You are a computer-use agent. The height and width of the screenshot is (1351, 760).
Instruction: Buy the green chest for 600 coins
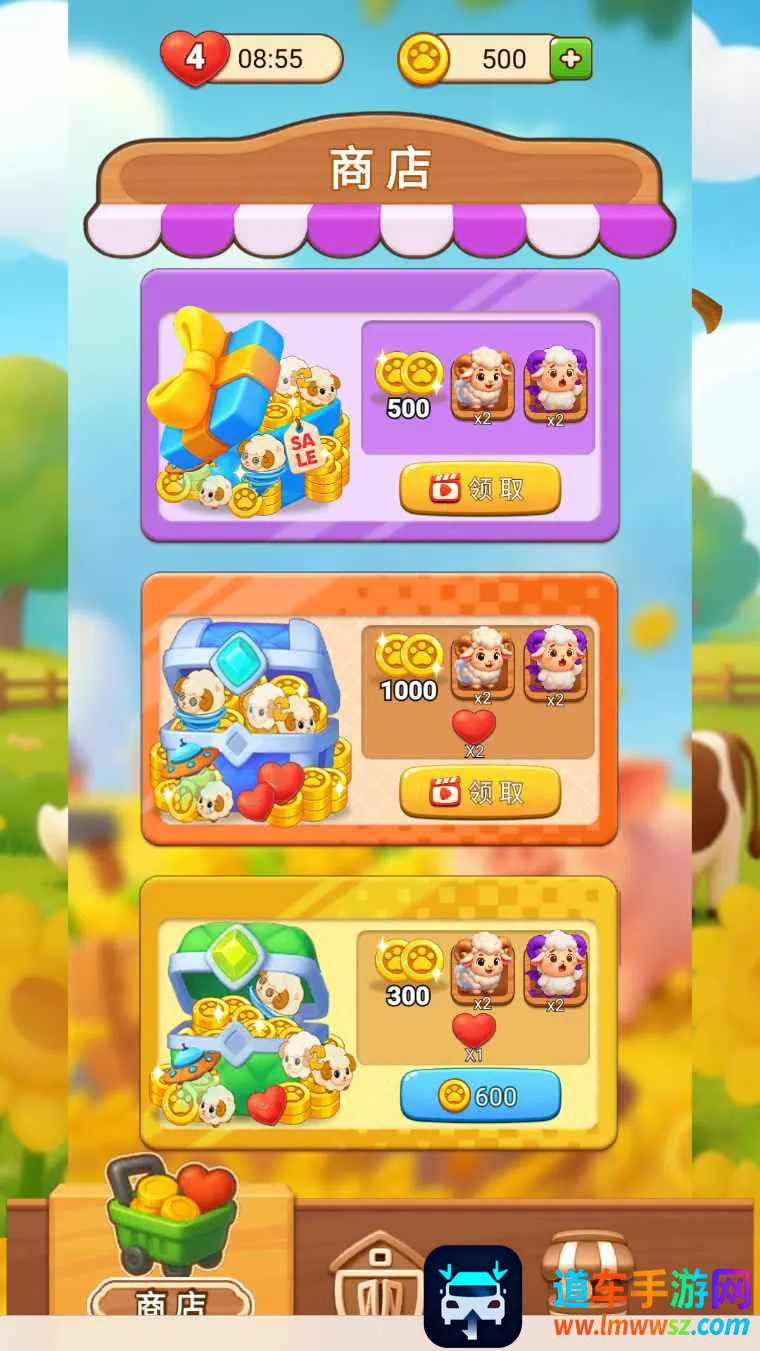(480, 1096)
